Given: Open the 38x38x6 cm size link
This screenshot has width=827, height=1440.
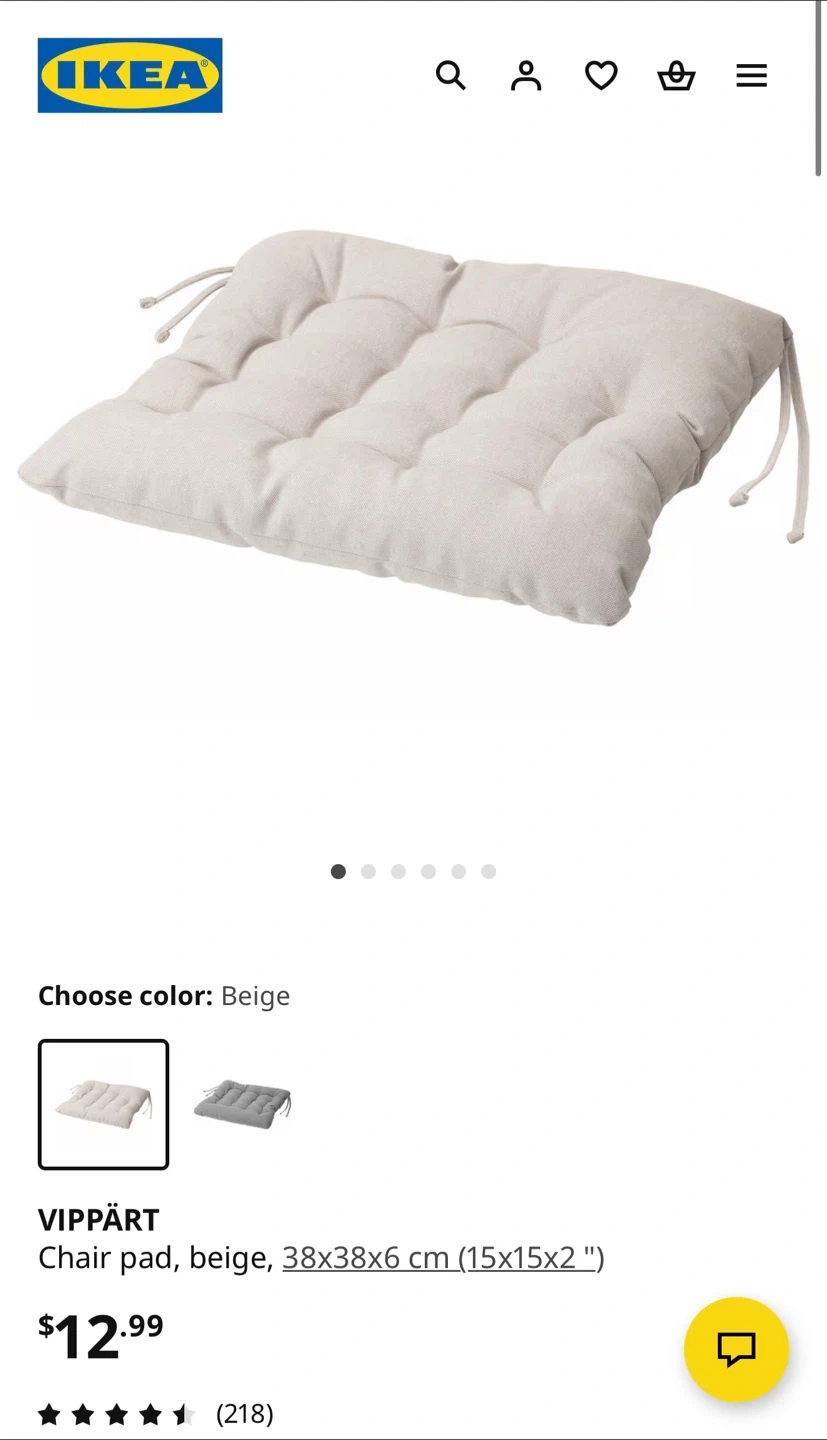Looking at the screenshot, I should point(443,1257).
